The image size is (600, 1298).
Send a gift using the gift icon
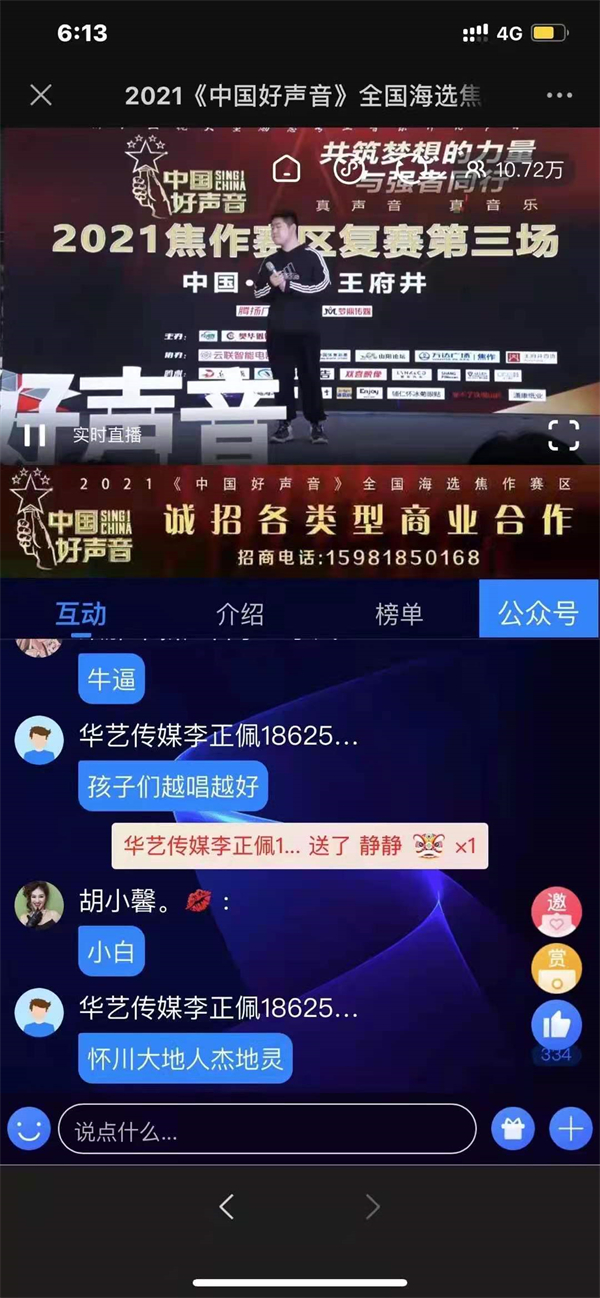pos(512,1129)
